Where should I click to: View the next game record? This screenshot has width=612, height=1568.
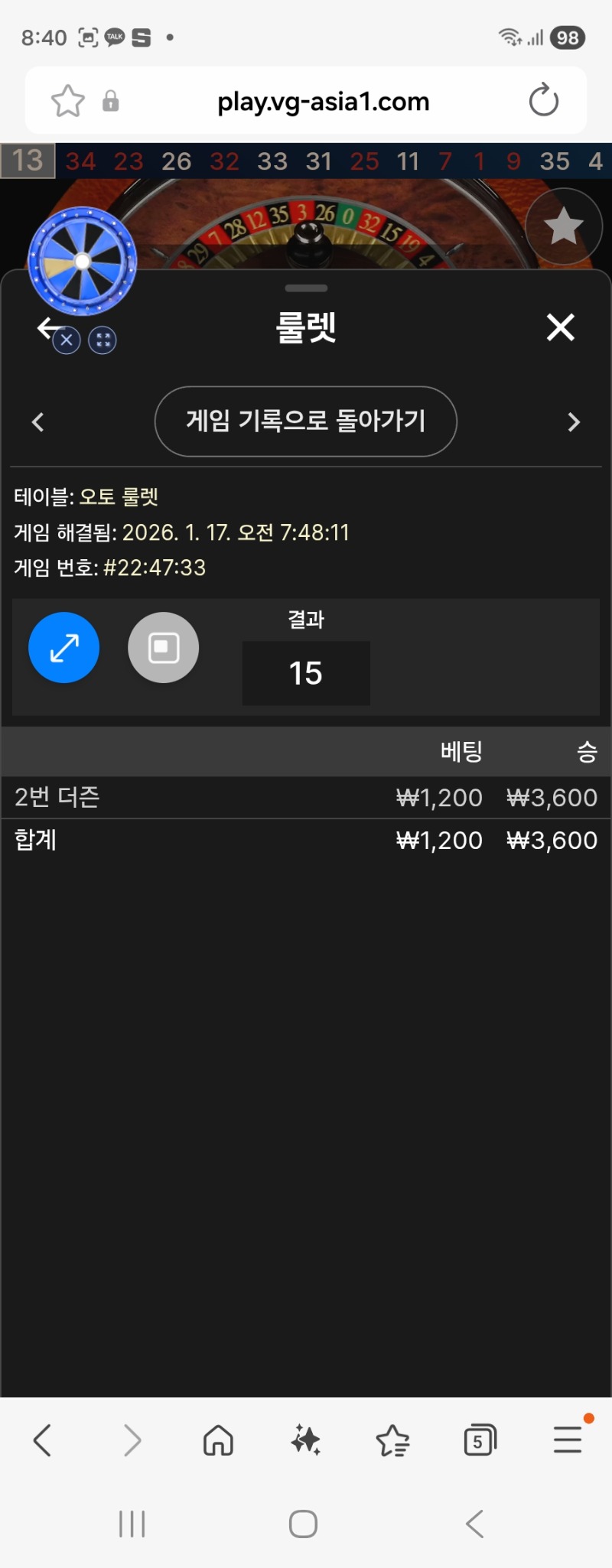574,422
